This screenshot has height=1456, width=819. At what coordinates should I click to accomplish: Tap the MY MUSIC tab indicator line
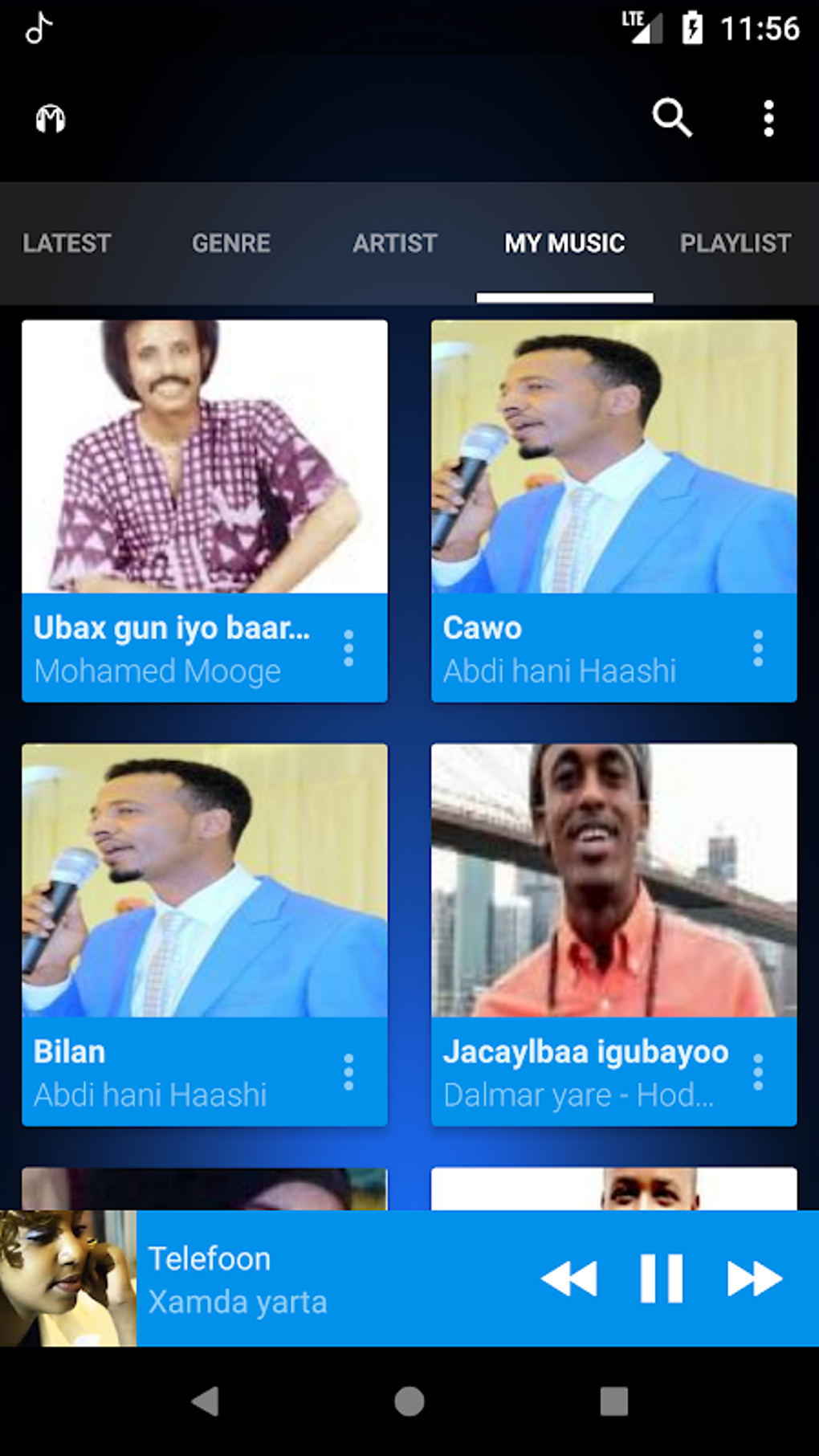[564, 296]
